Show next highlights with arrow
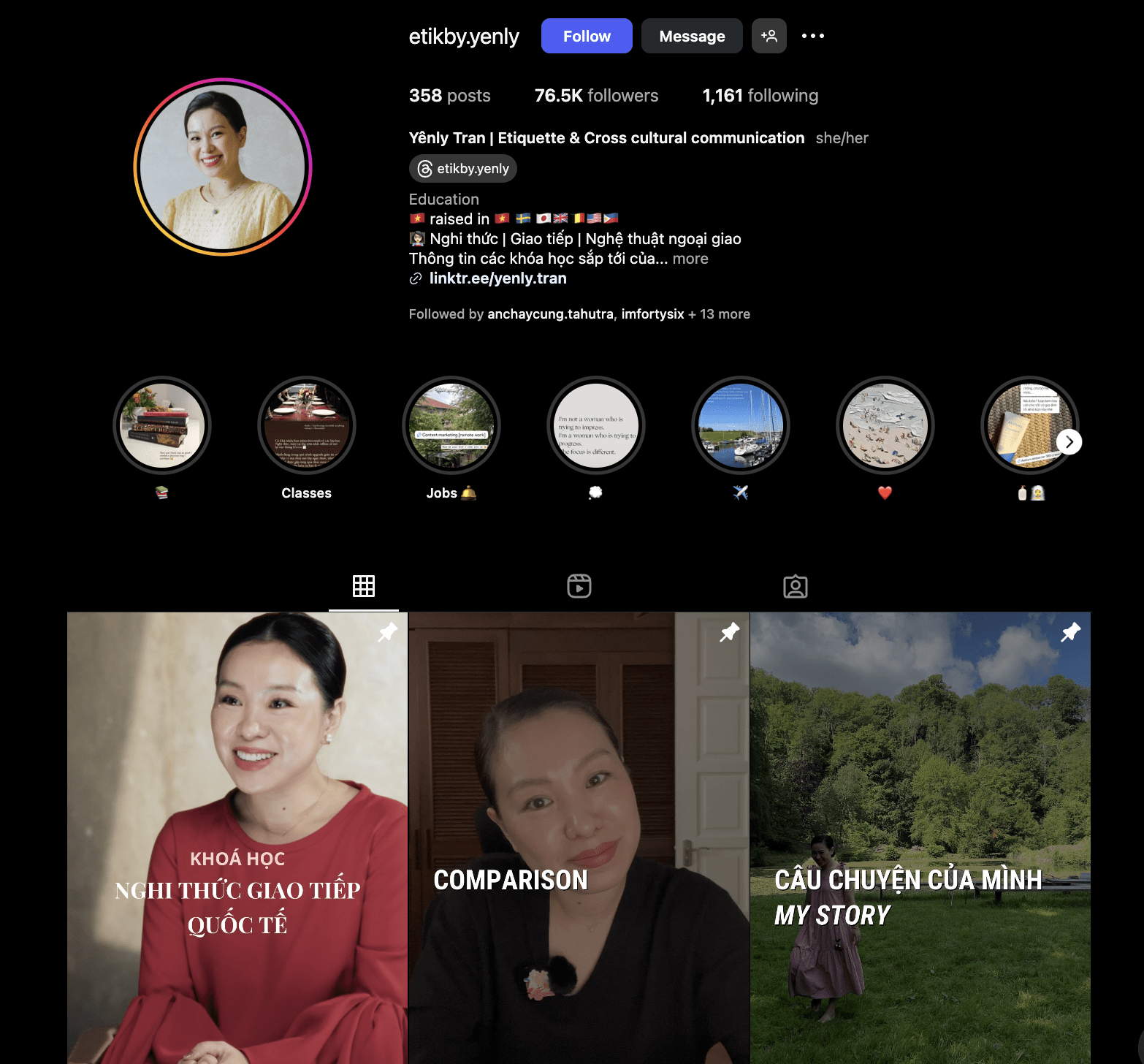This screenshot has width=1144, height=1064. pos(1069,441)
